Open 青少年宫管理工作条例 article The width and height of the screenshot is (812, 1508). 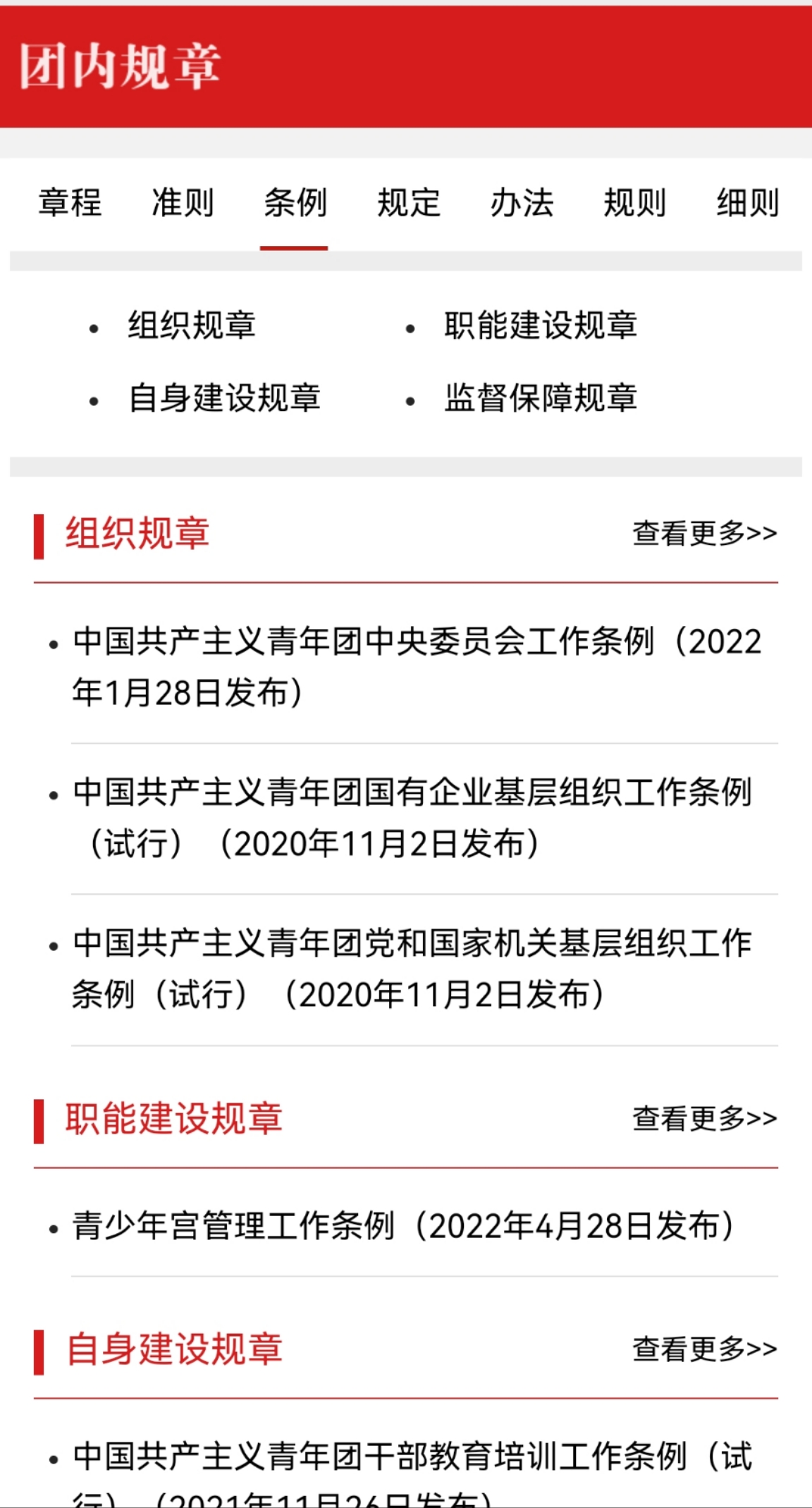point(403,1226)
